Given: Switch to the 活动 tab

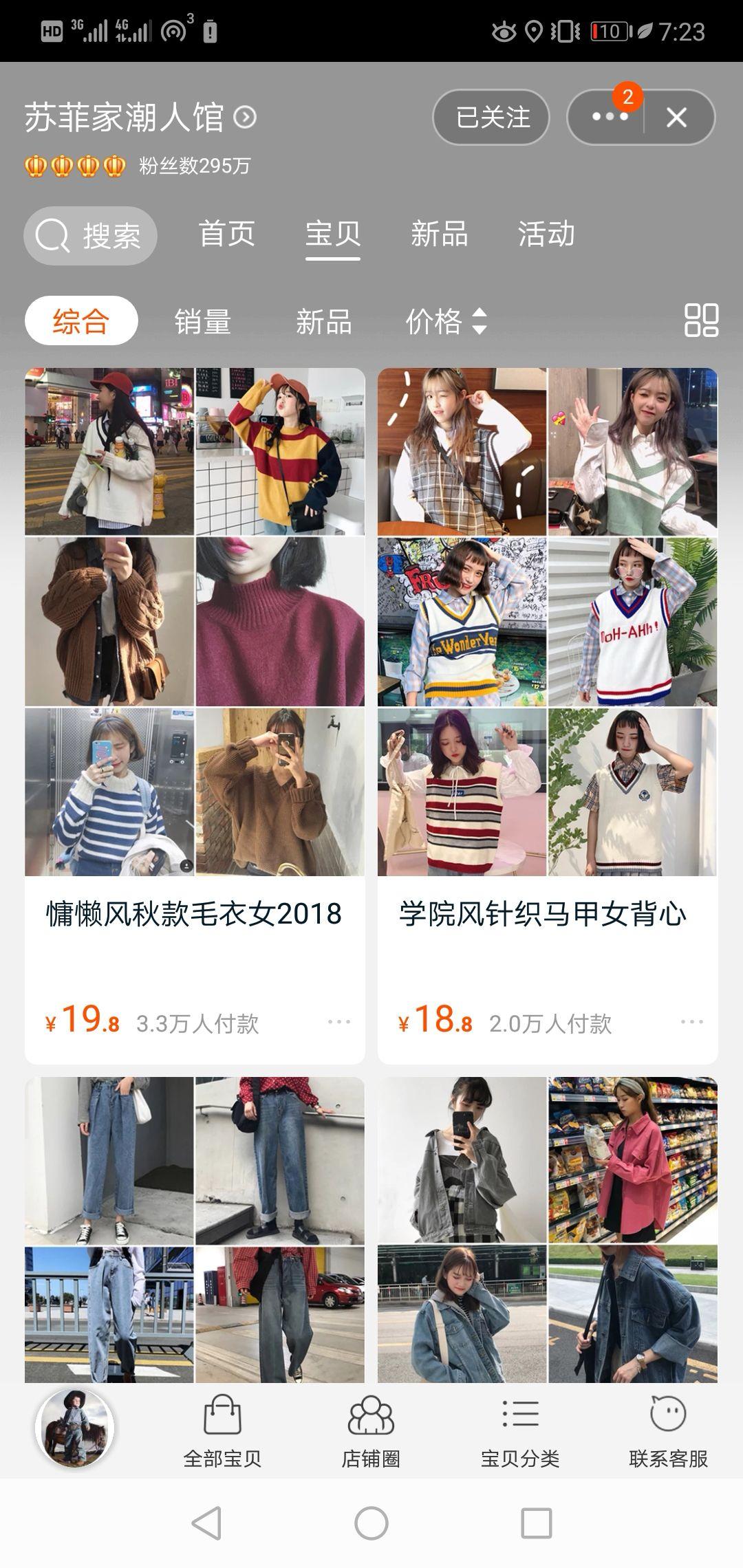Looking at the screenshot, I should (546, 235).
